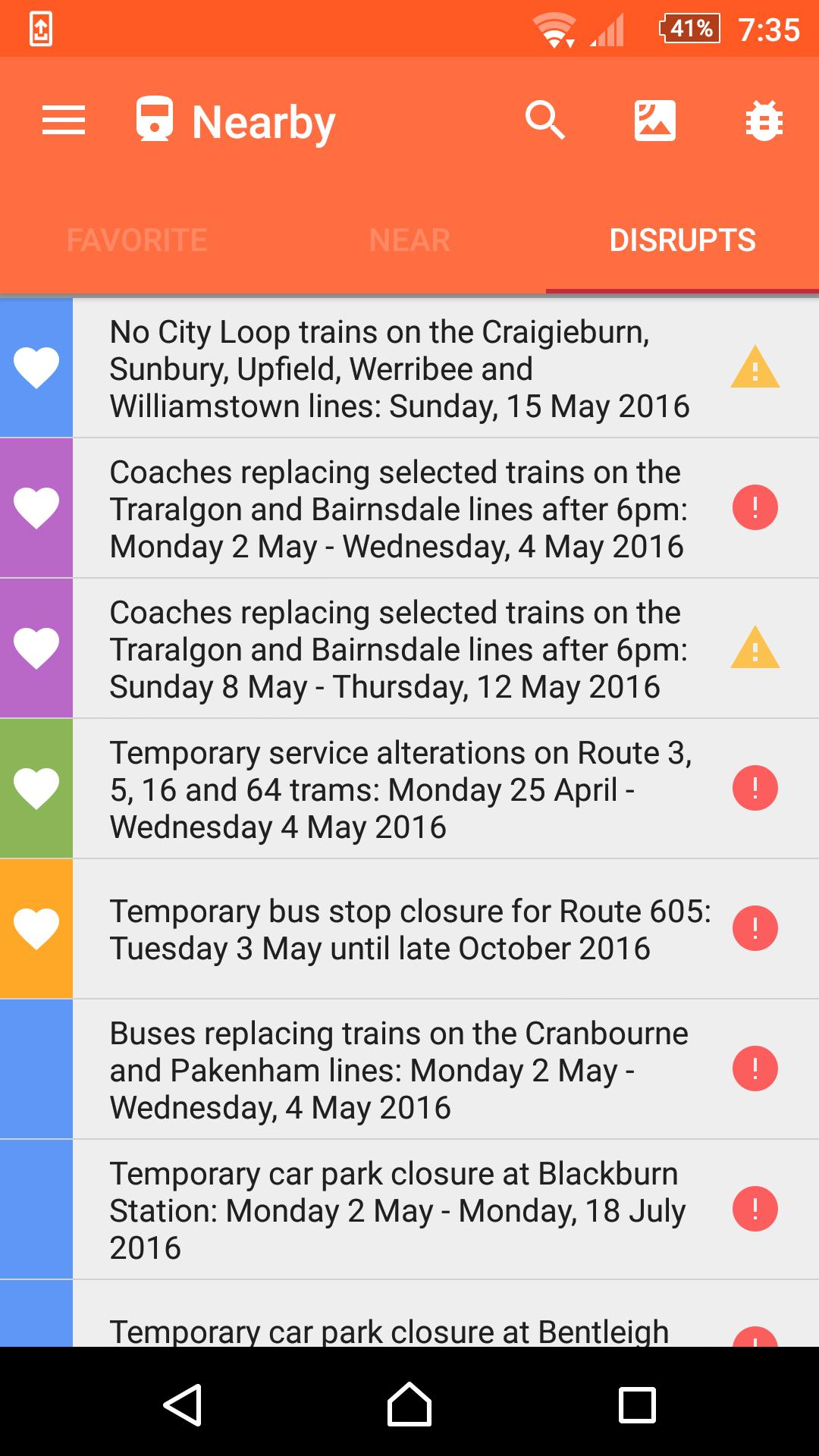Open the NEAR tab
Screen dimensions: 819x1456
tap(409, 239)
